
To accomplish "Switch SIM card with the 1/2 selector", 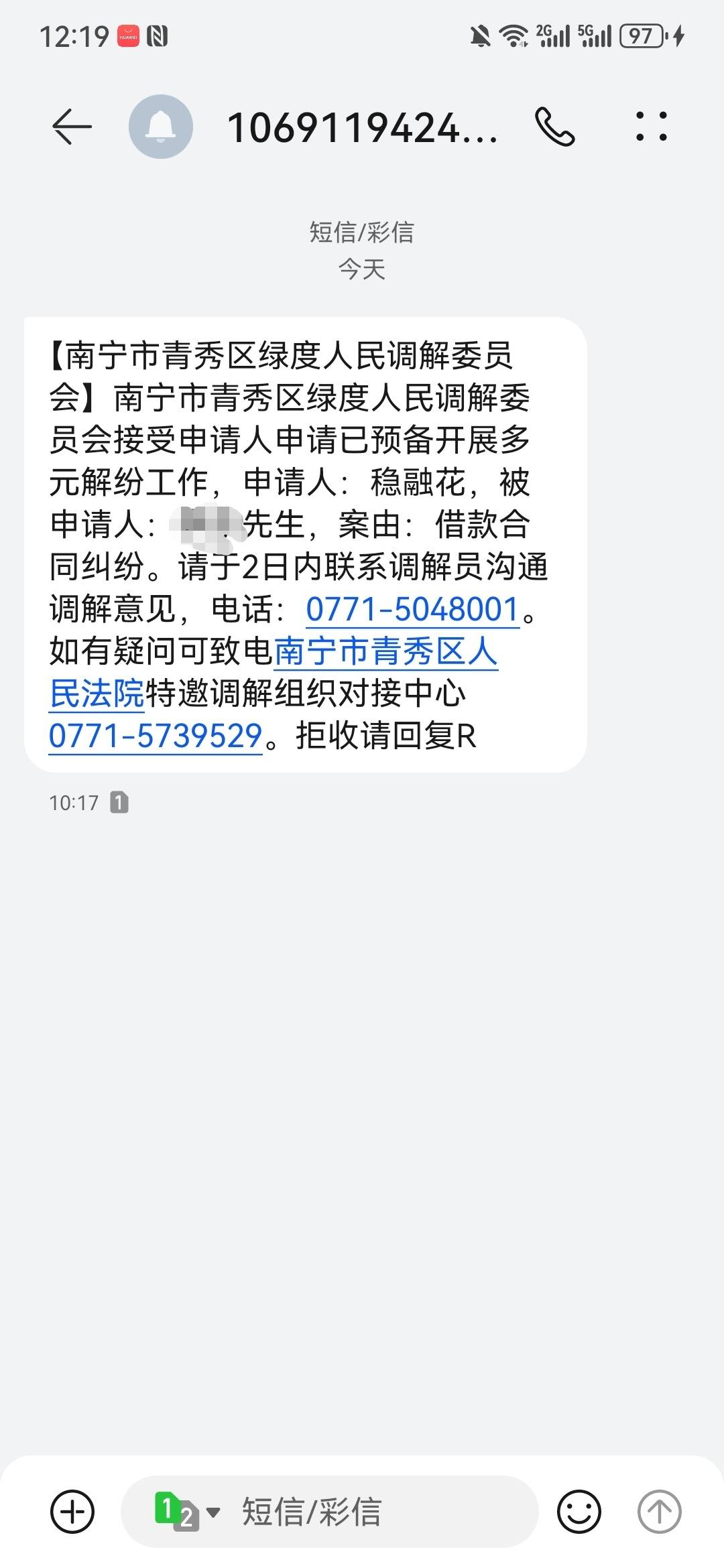I will point(187,1512).
